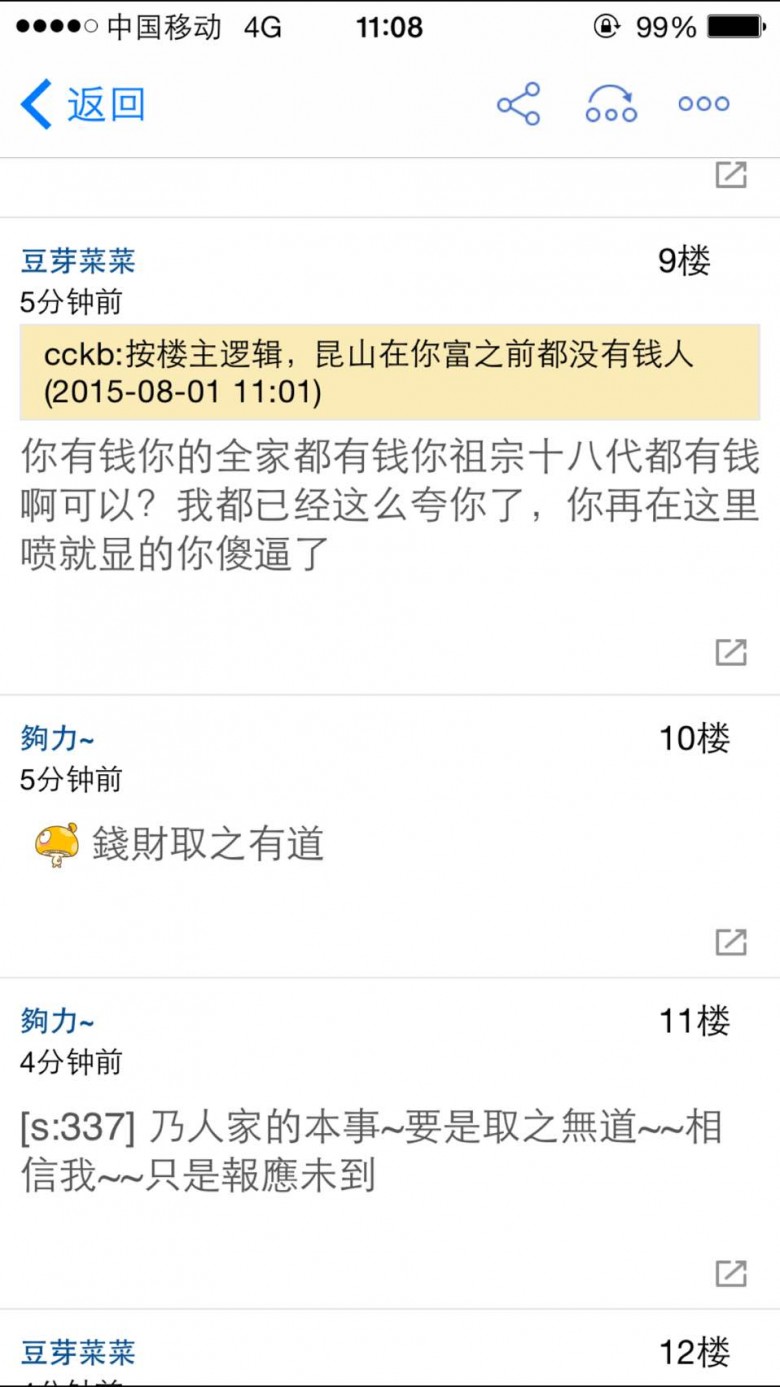
Task: Open 豆芽菜菜 profile on floor 9
Action: tap(78, 262)
